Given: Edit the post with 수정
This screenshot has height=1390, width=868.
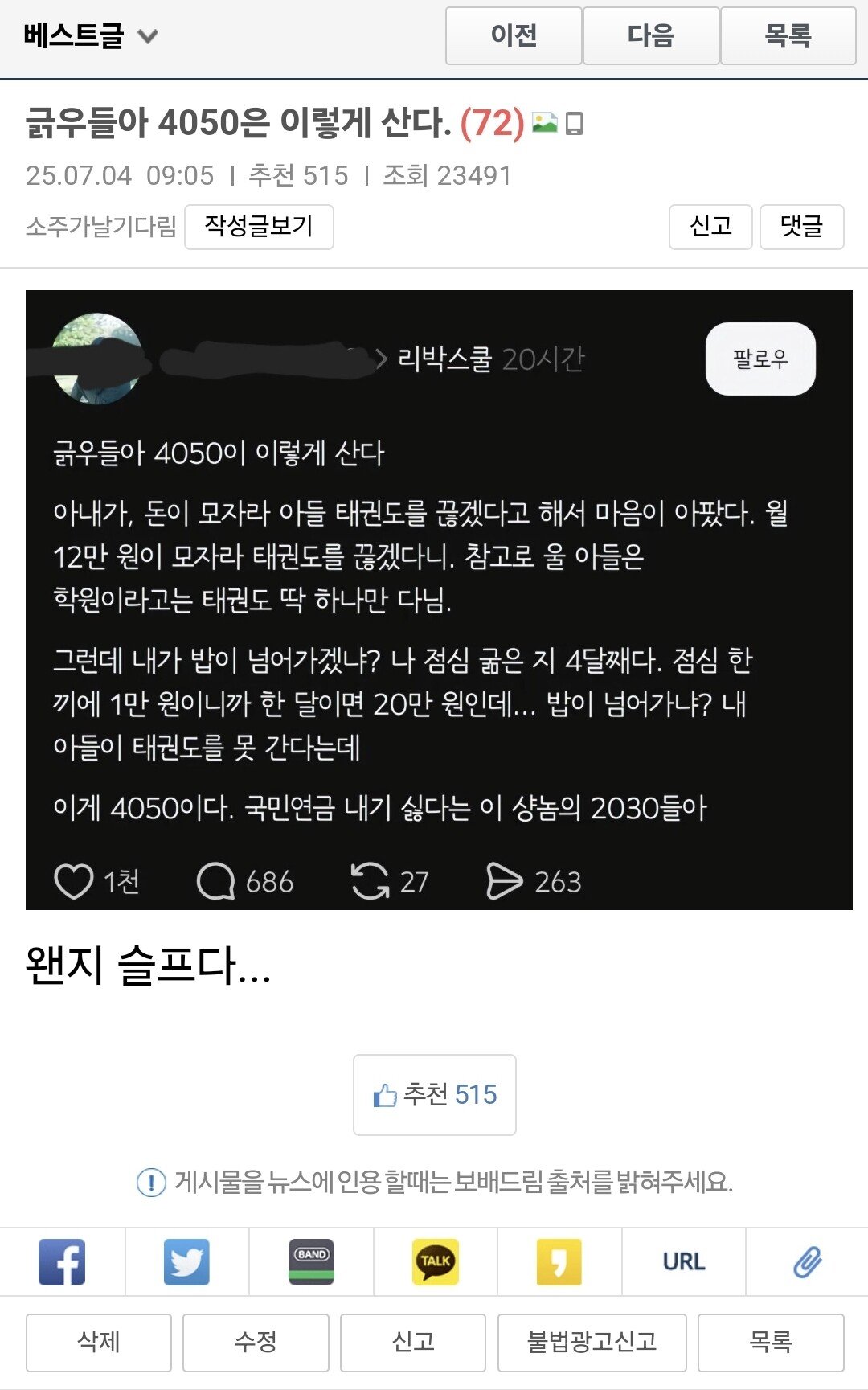Looking at the screenshot, I should 256,1342.
